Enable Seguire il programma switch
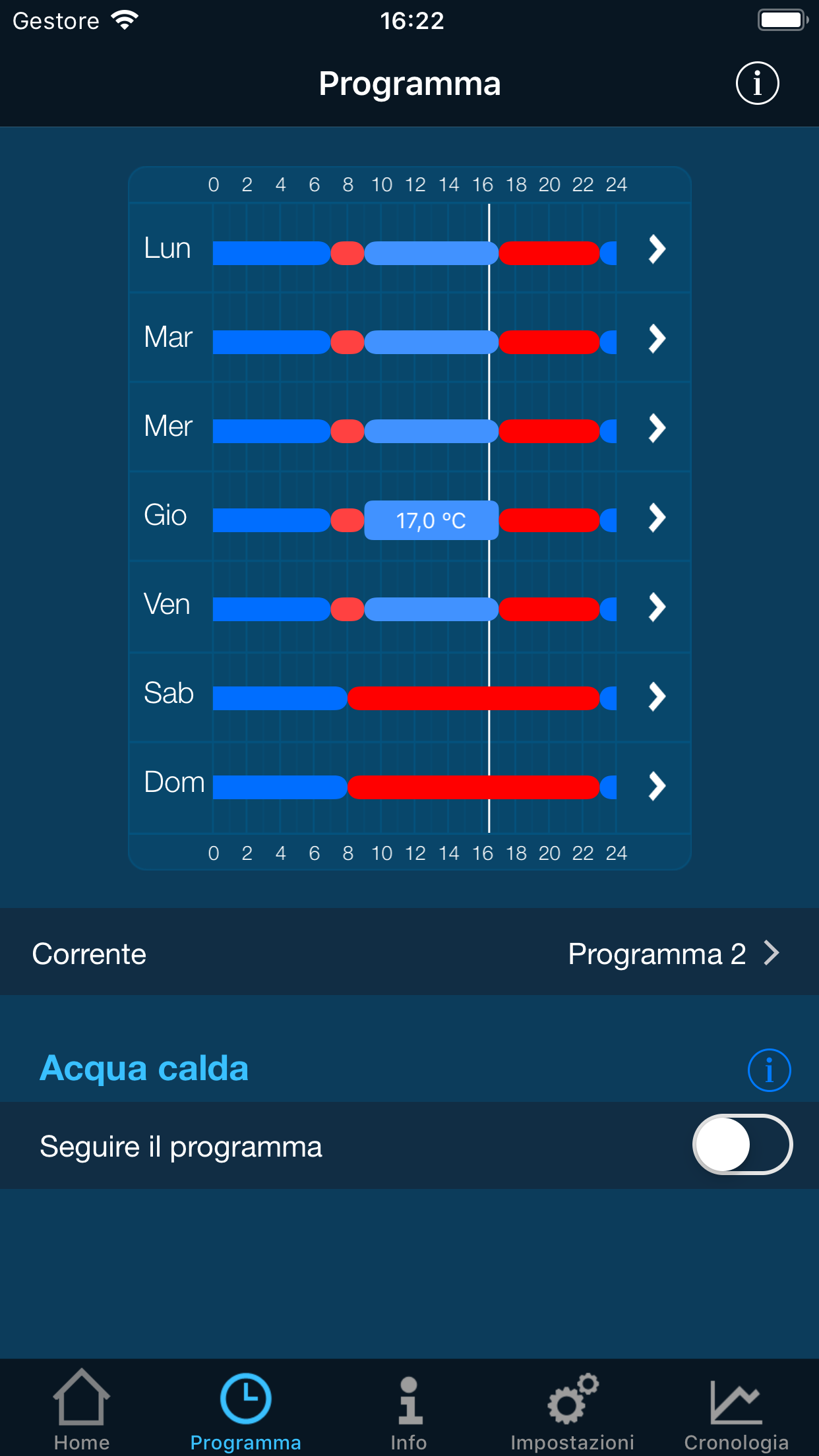Viewport: 819px width, 1456px height. (x=742, y=1145)
